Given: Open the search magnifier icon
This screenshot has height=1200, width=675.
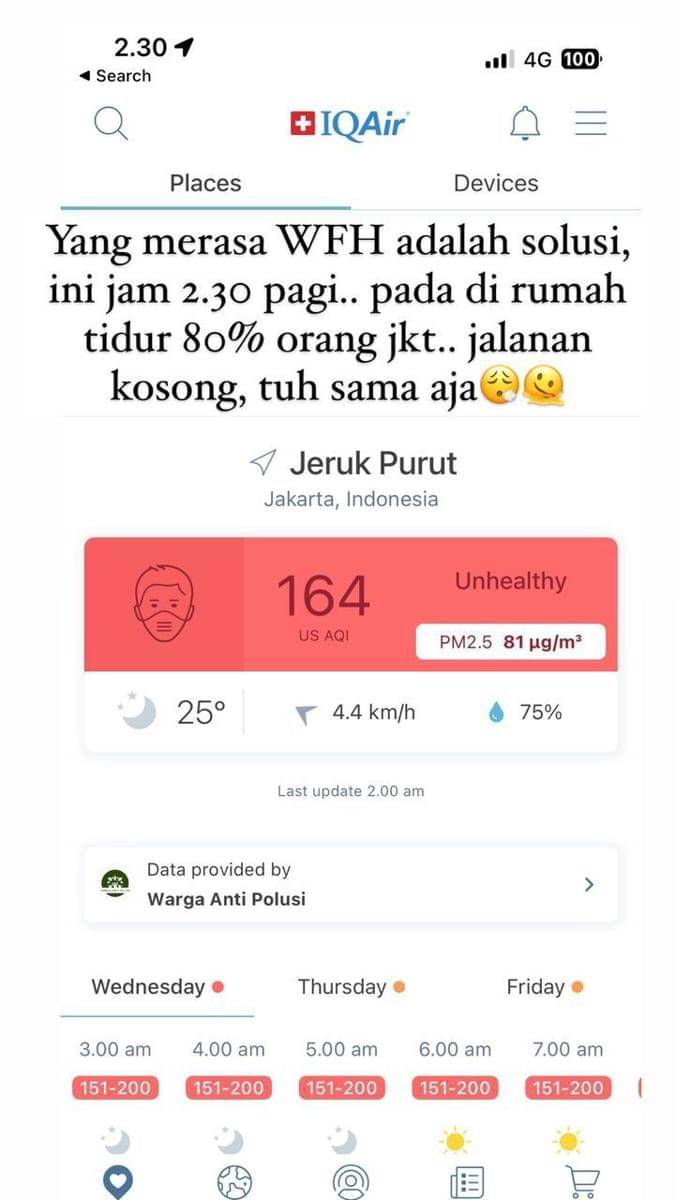Looking at the screenshot, I should point(110,123).
